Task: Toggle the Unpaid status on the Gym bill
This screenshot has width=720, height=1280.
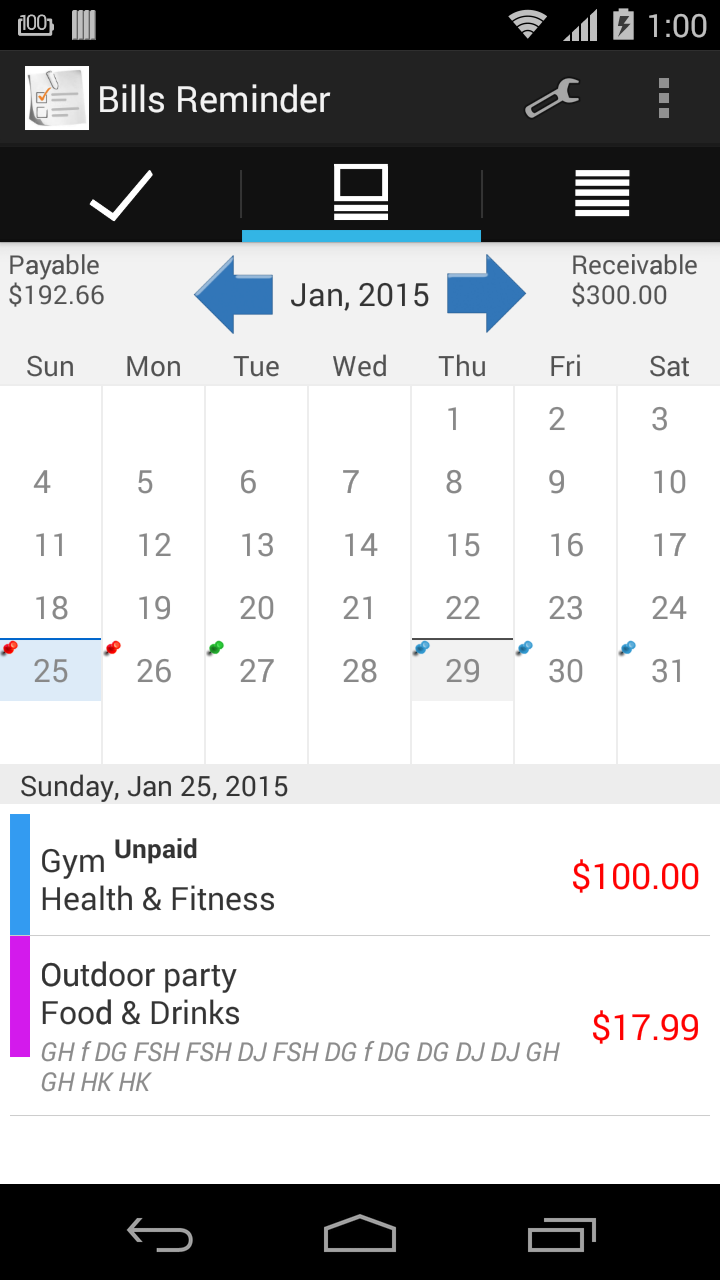Action: point(155,847)
